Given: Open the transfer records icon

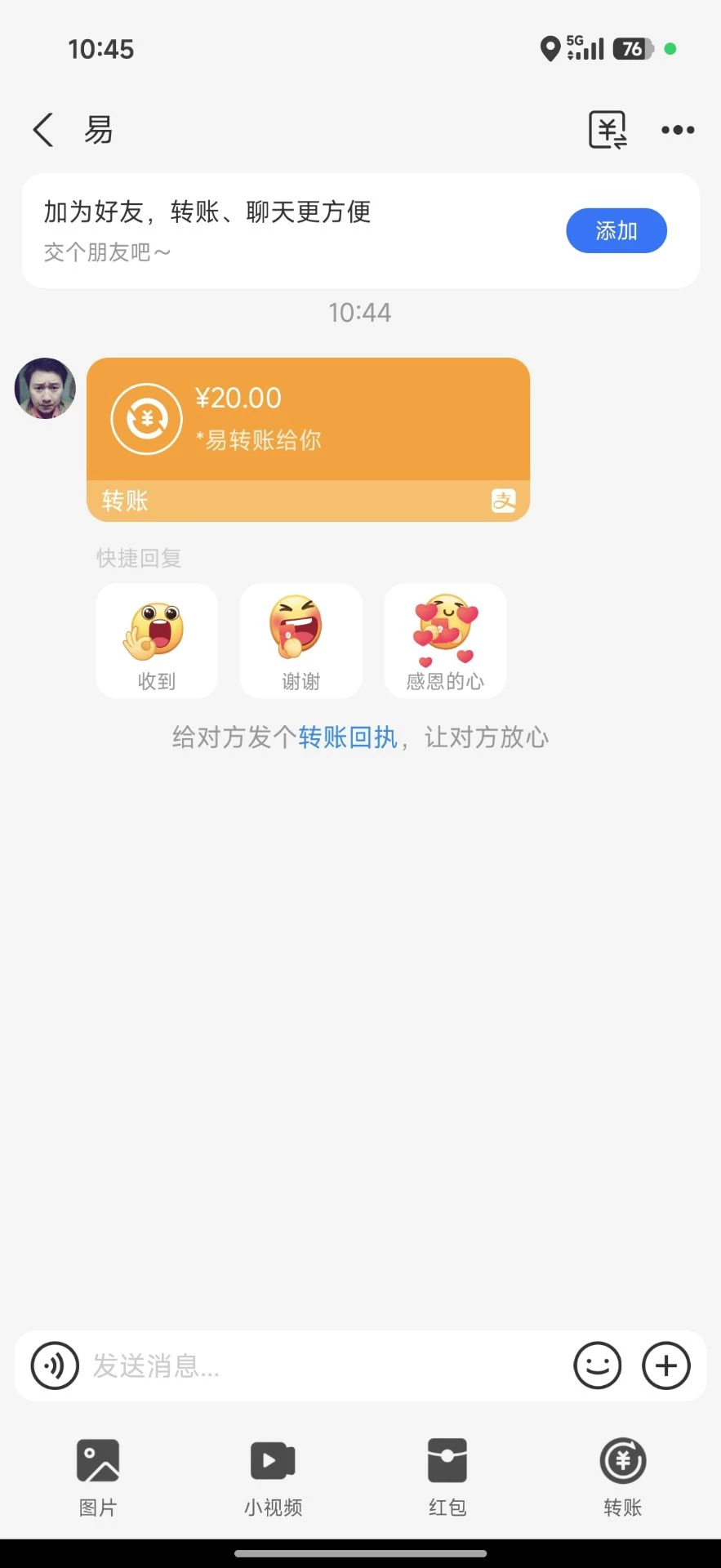Looking at the screenshot, I should (x=608, y=130).
